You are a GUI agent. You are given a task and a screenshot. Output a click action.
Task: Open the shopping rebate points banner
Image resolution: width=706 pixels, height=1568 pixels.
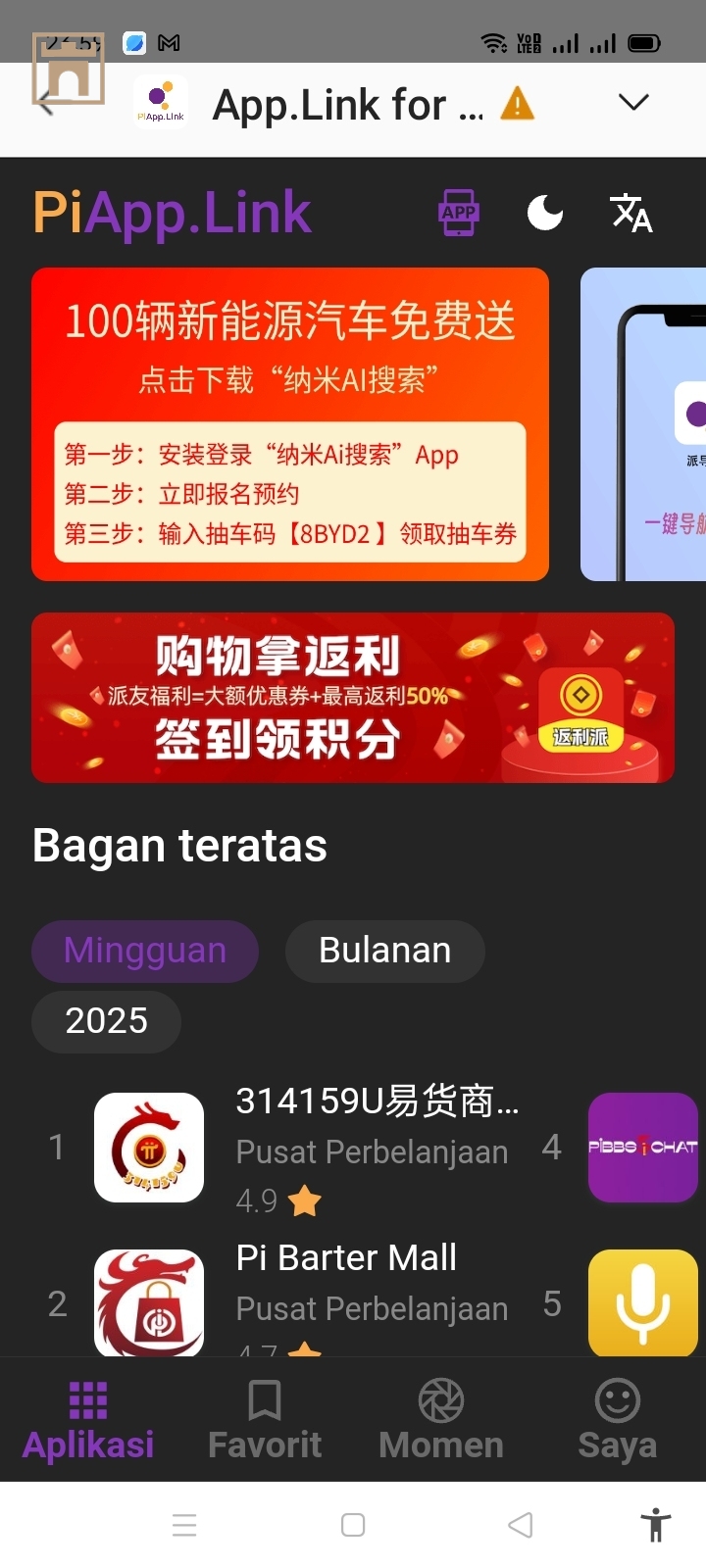point(353,698)
